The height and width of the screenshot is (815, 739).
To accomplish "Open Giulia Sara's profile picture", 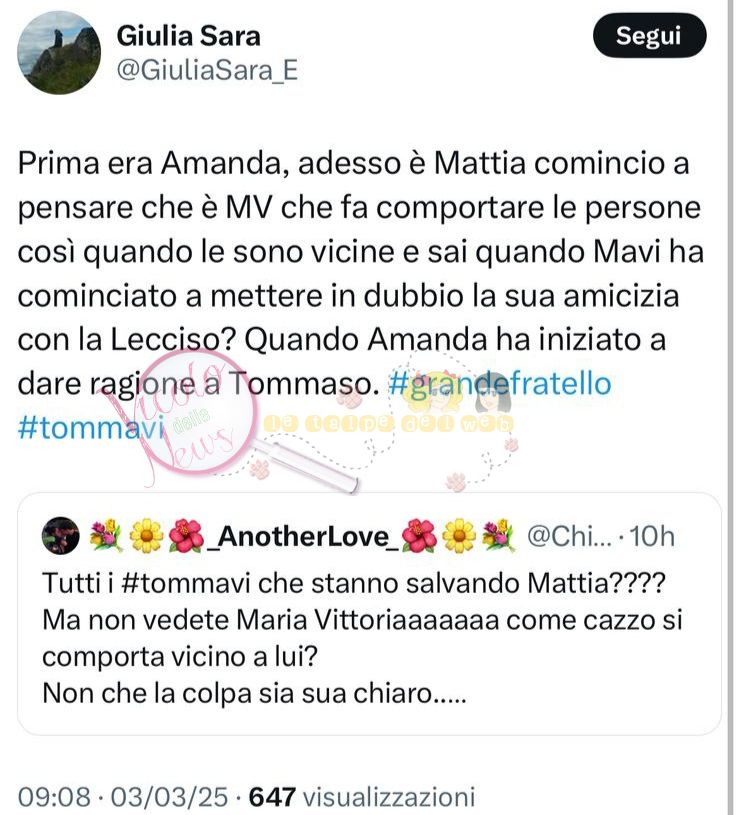I will click(x=59, y=53).
